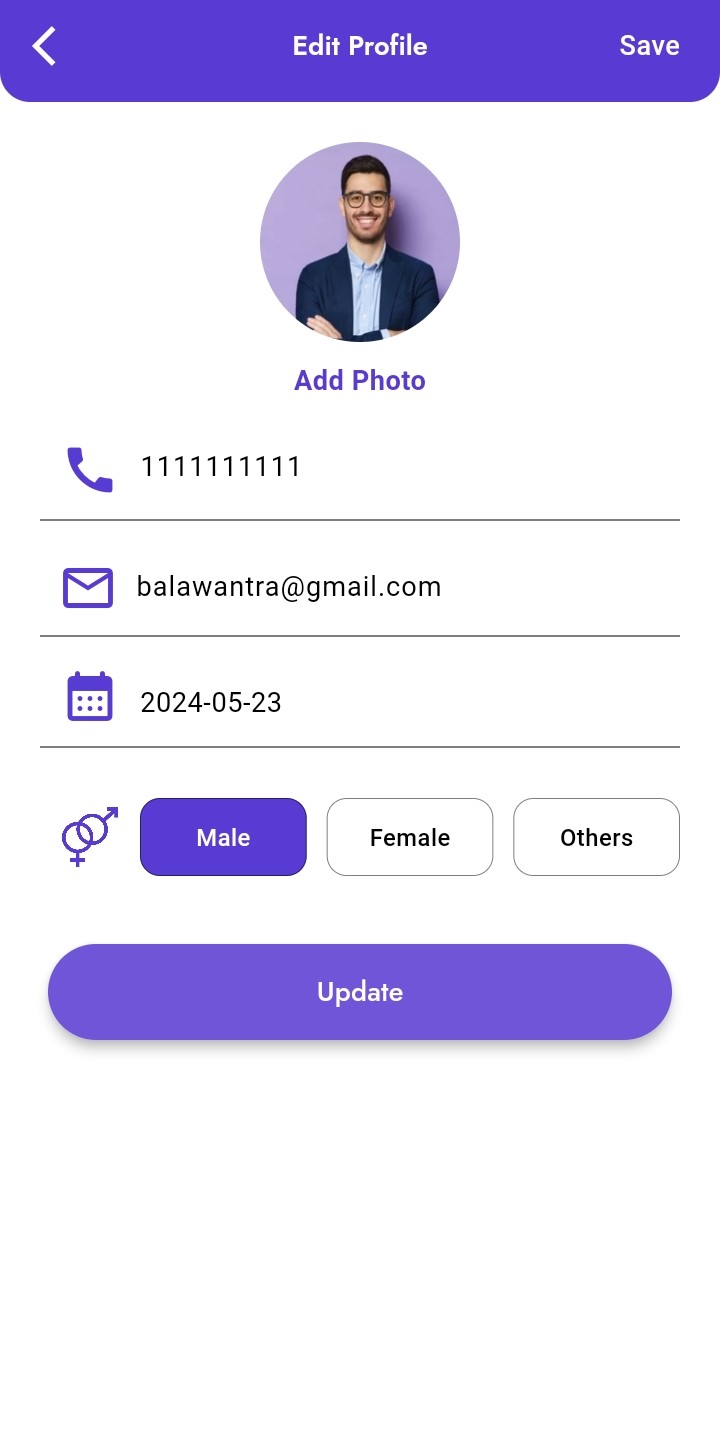Tap the Add Photo link
Viewport: 720px width, 1438px height.
360,380
